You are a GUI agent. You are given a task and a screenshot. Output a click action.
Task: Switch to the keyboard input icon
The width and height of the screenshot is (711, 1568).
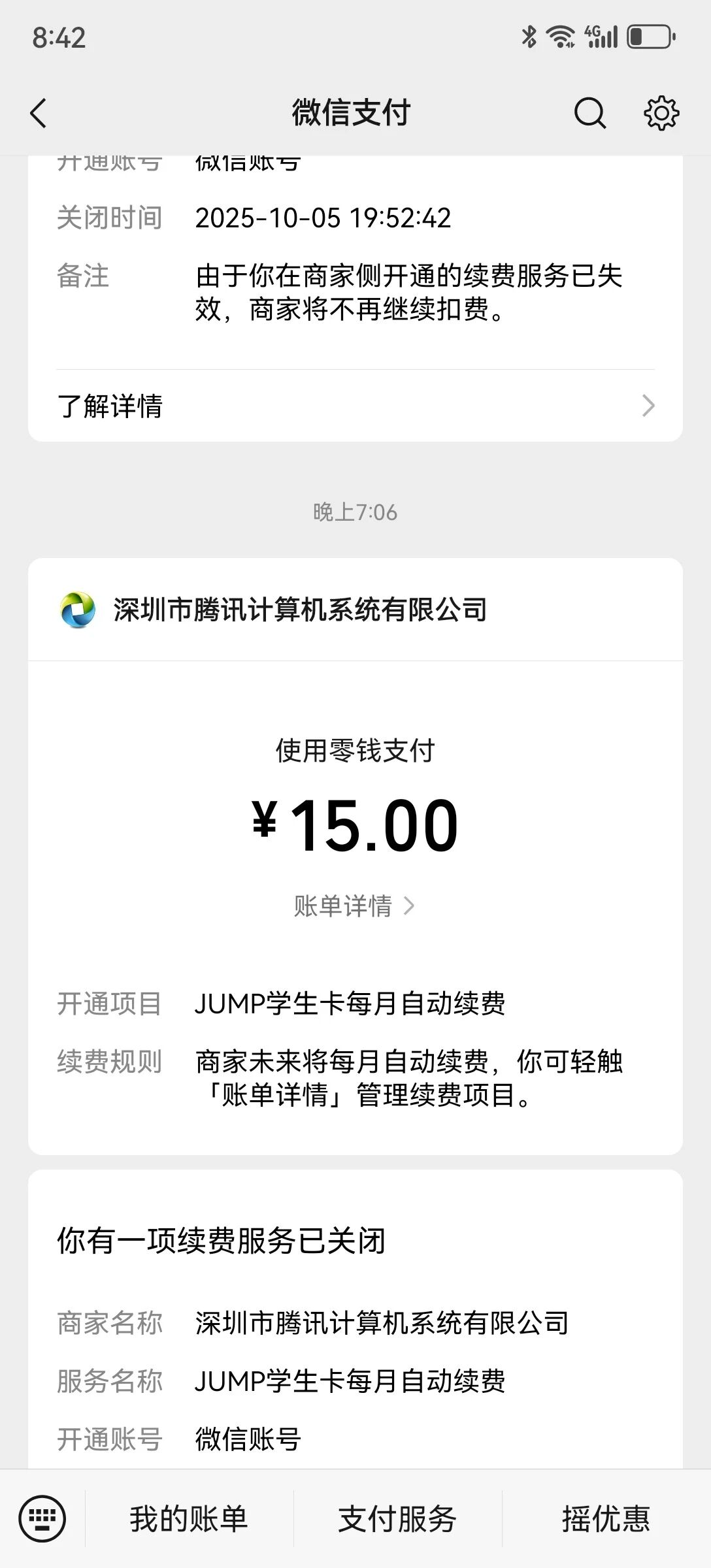click(x=42, y=1518)
